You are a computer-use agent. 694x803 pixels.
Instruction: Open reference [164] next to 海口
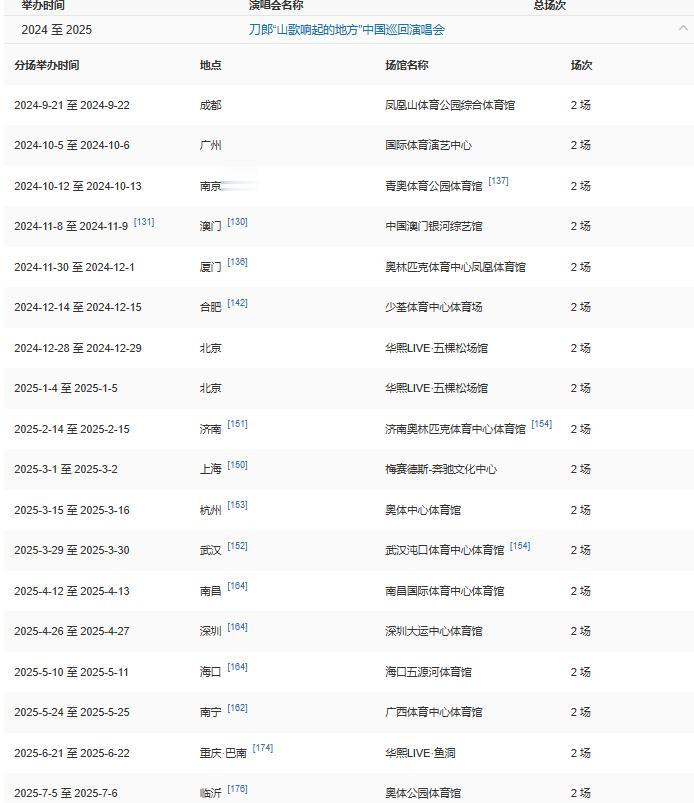coord(237,667)
